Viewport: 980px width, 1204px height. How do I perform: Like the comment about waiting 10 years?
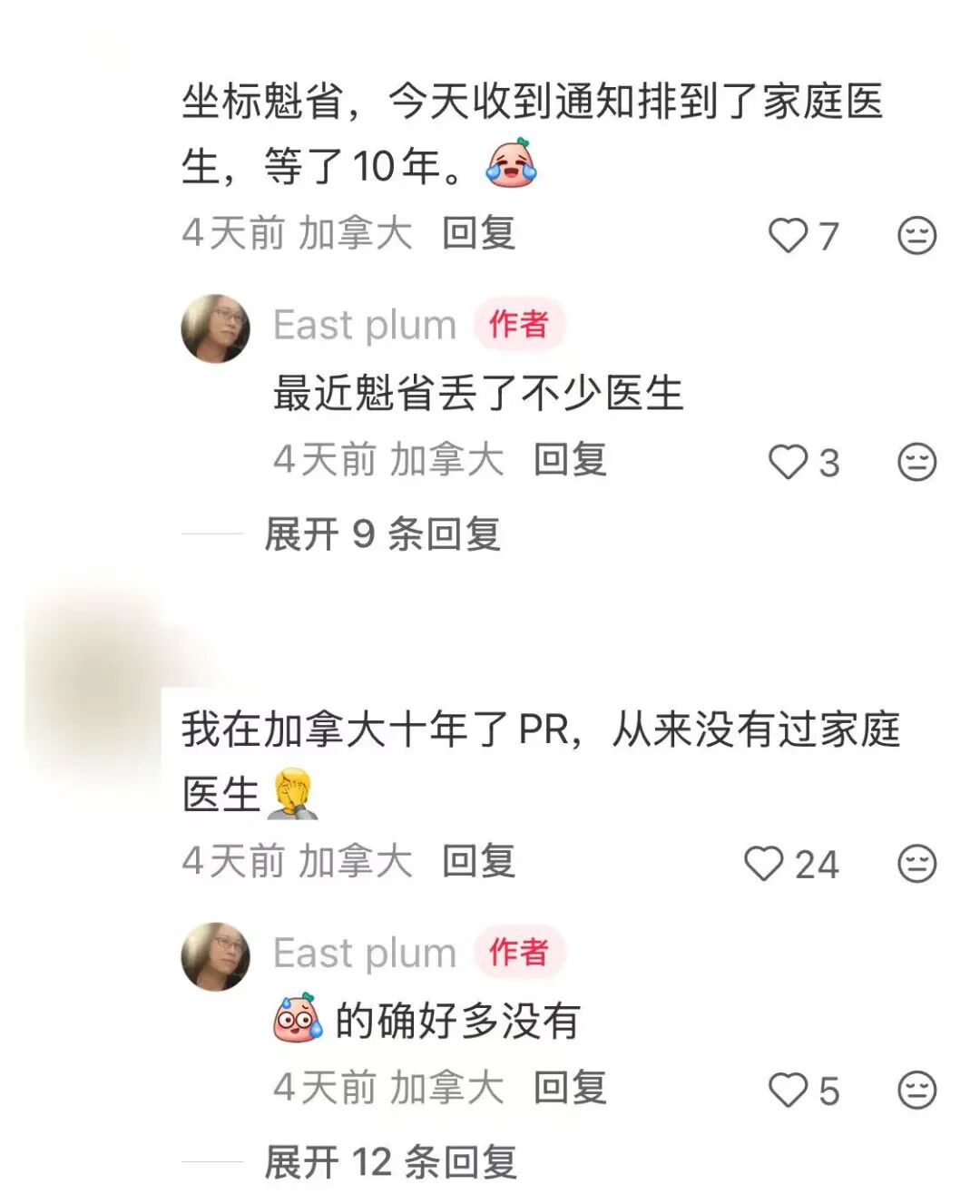point(787,236)
